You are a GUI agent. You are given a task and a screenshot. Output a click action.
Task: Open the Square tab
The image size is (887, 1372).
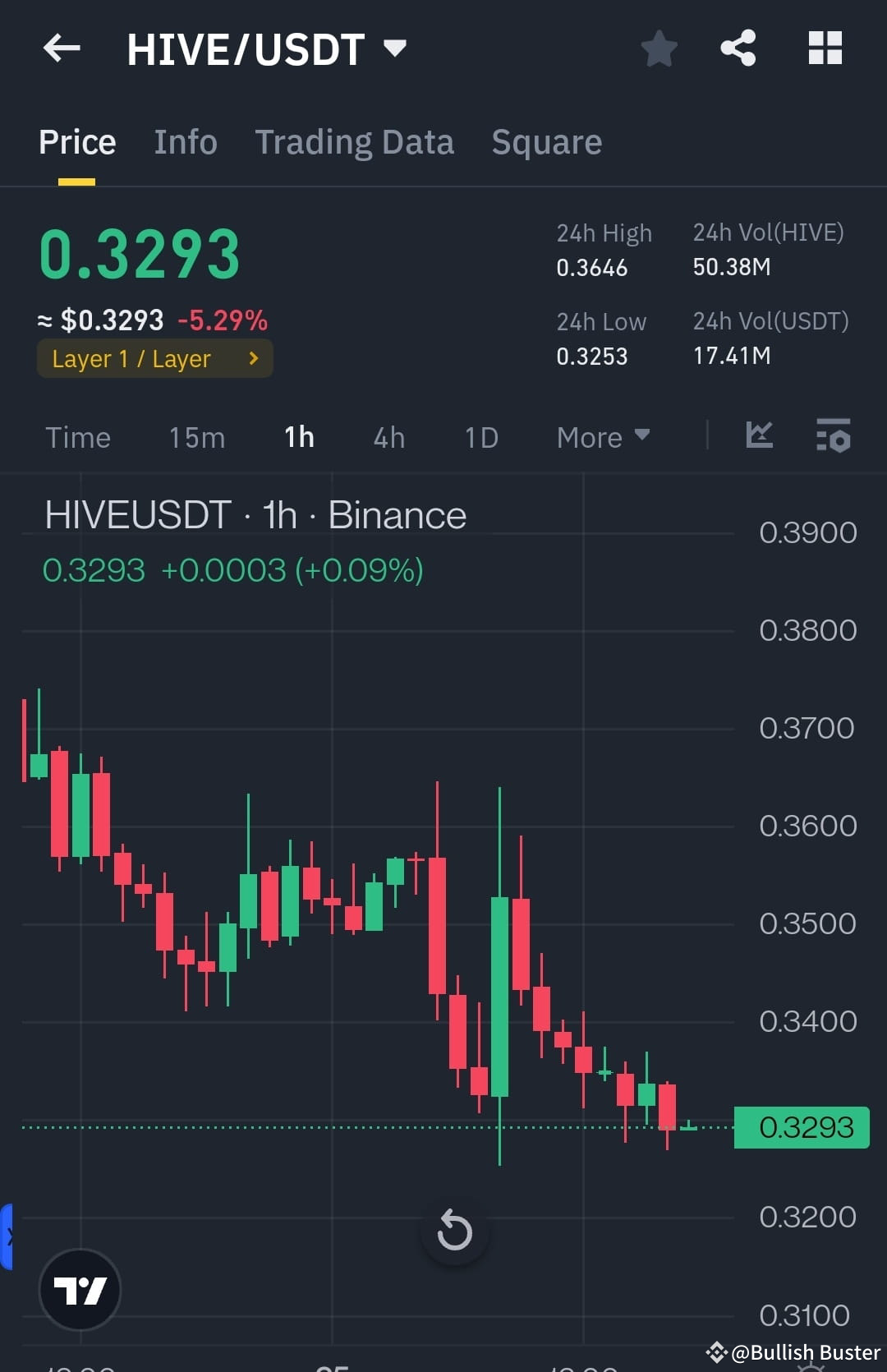coord(546,141)
